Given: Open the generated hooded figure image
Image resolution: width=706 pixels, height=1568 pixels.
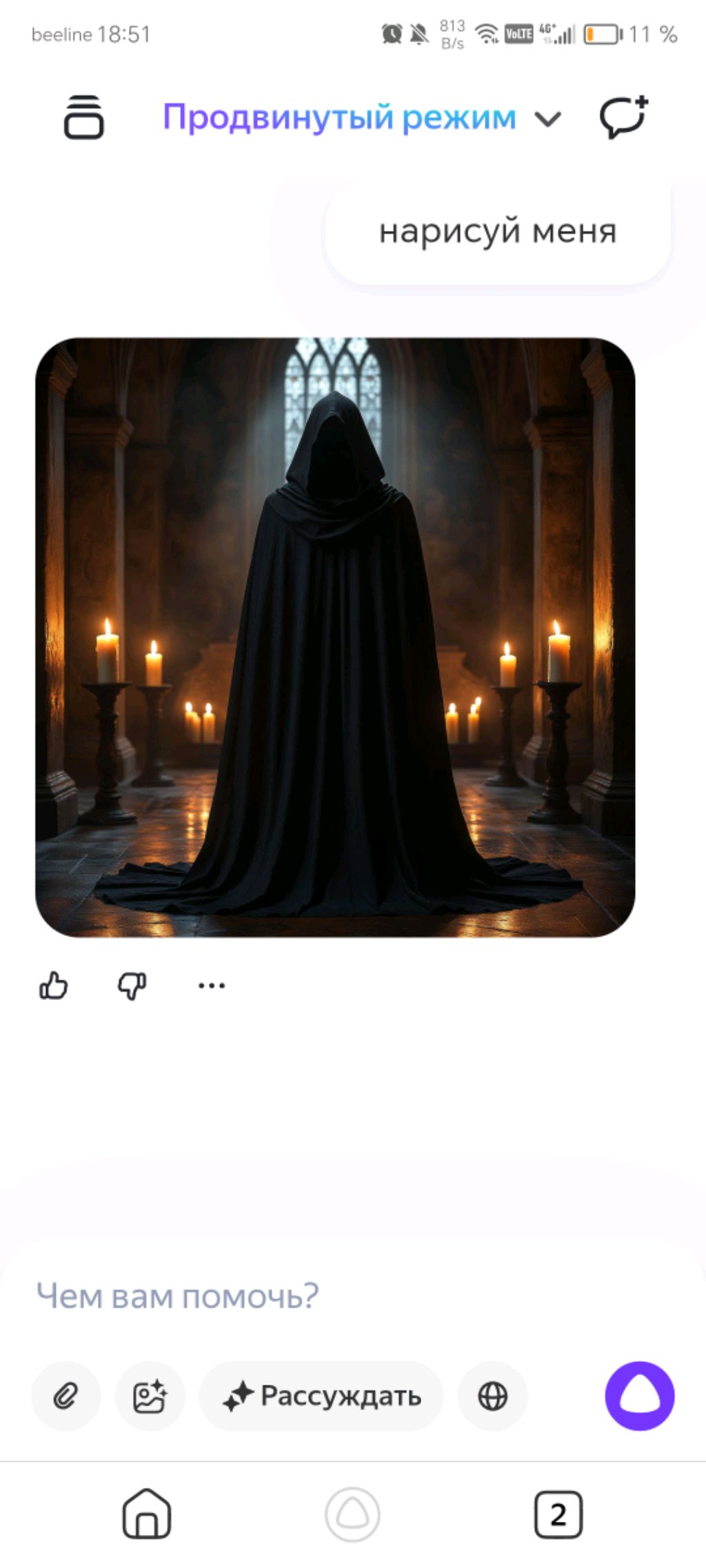Looking at the screenshot, I should click(335, 637).
